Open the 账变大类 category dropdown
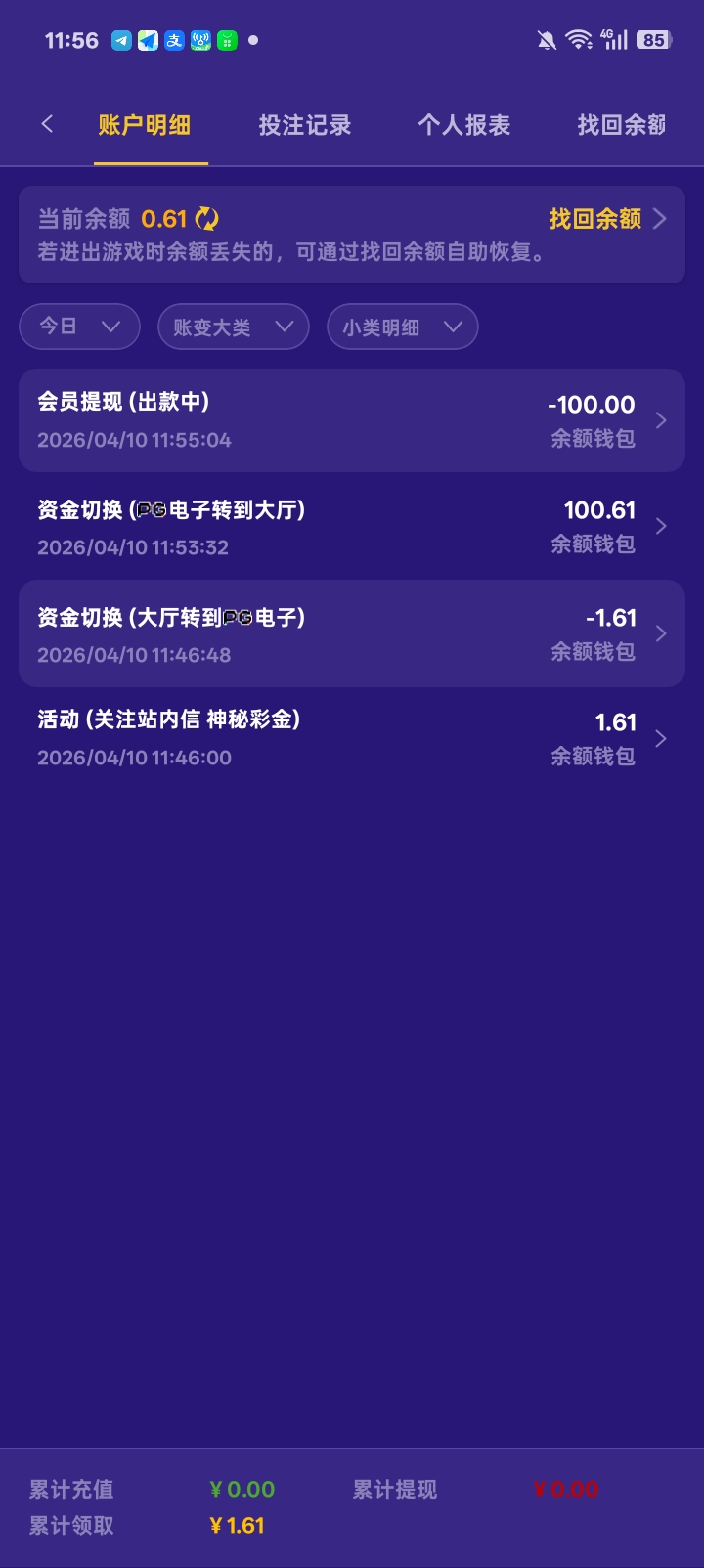Screen dimensions: 704x1568 click(x=234, y=327)
